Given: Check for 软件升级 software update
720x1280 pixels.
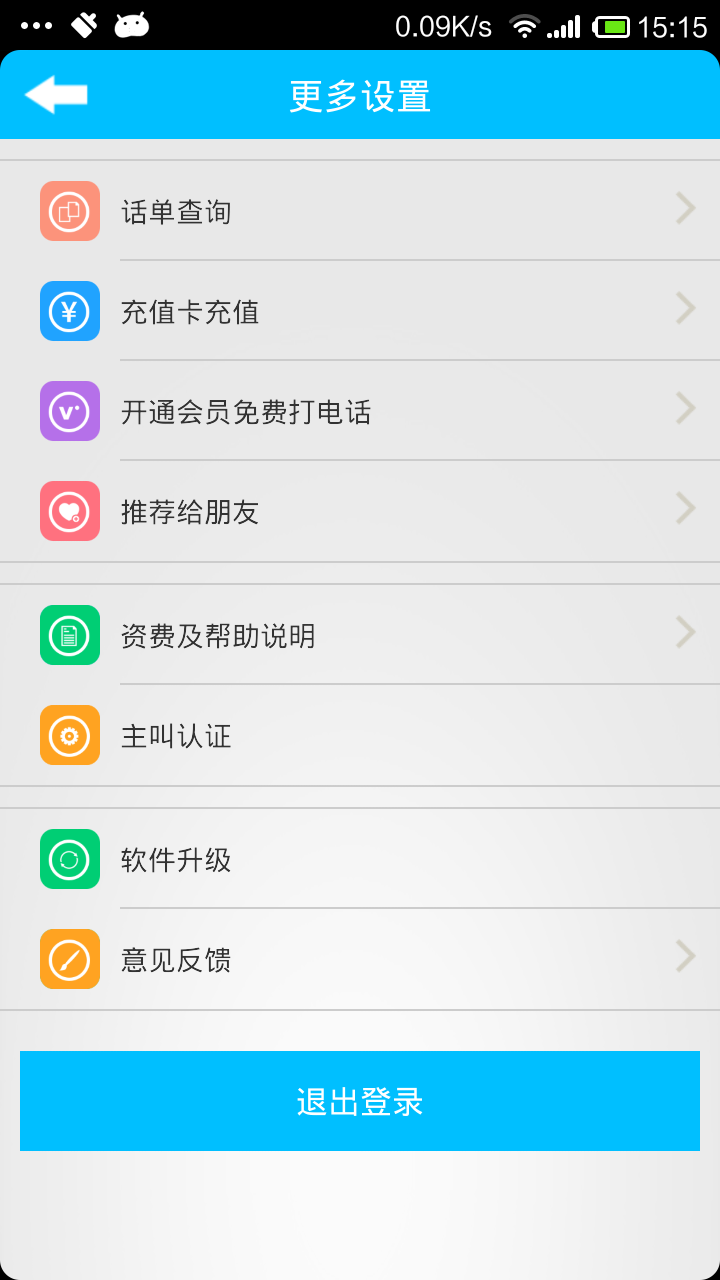Looking at the screenshot, I should click(x=360, y=859).
